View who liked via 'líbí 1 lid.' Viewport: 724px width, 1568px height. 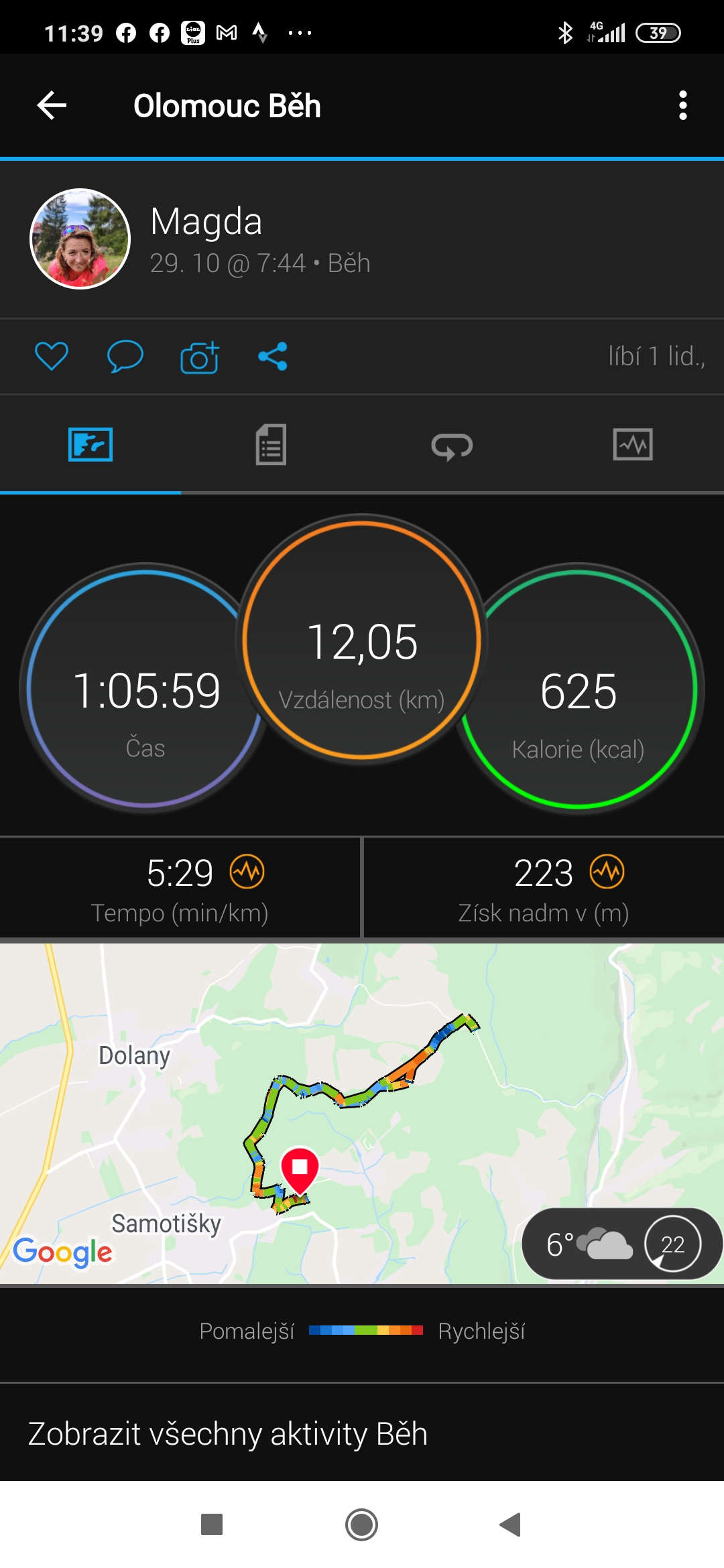coord(656,356)
